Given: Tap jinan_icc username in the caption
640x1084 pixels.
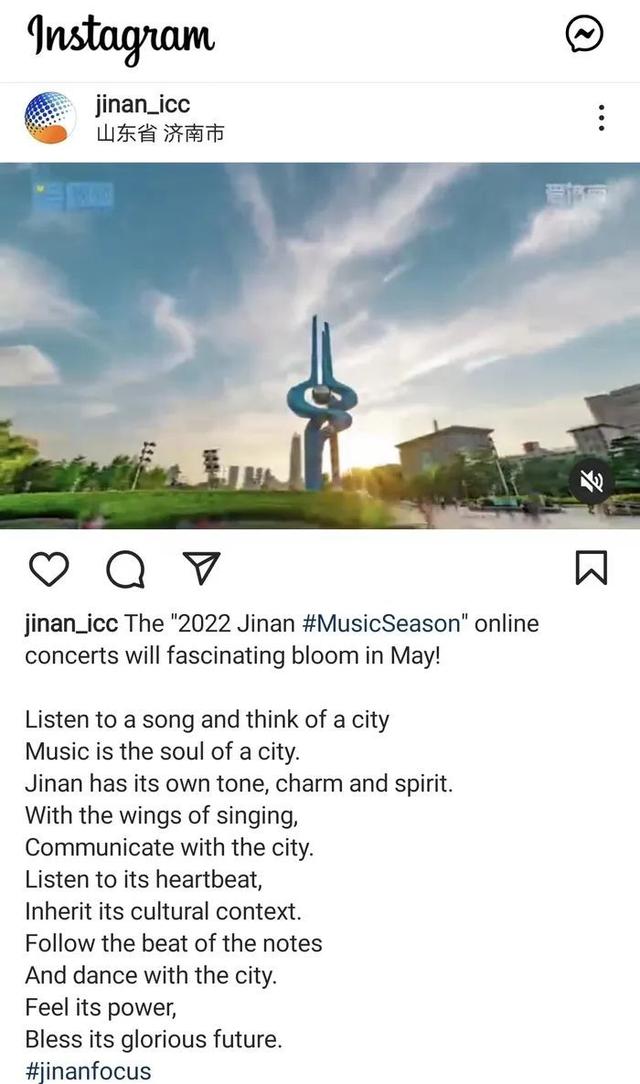Looking at the screenshot, I should [72, 623].
